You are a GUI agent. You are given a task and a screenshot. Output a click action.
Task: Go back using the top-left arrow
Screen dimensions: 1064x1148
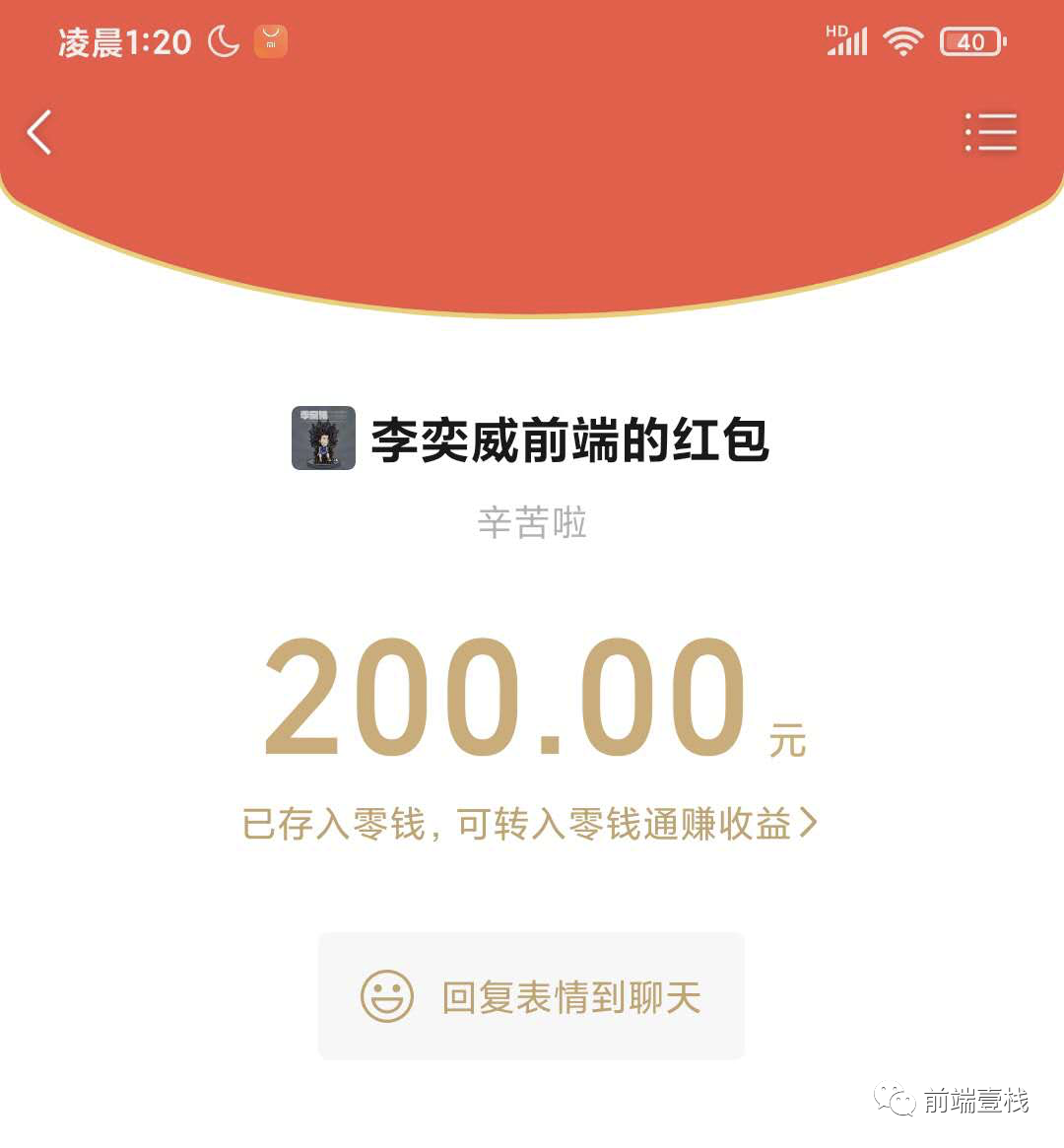point(39,132)
